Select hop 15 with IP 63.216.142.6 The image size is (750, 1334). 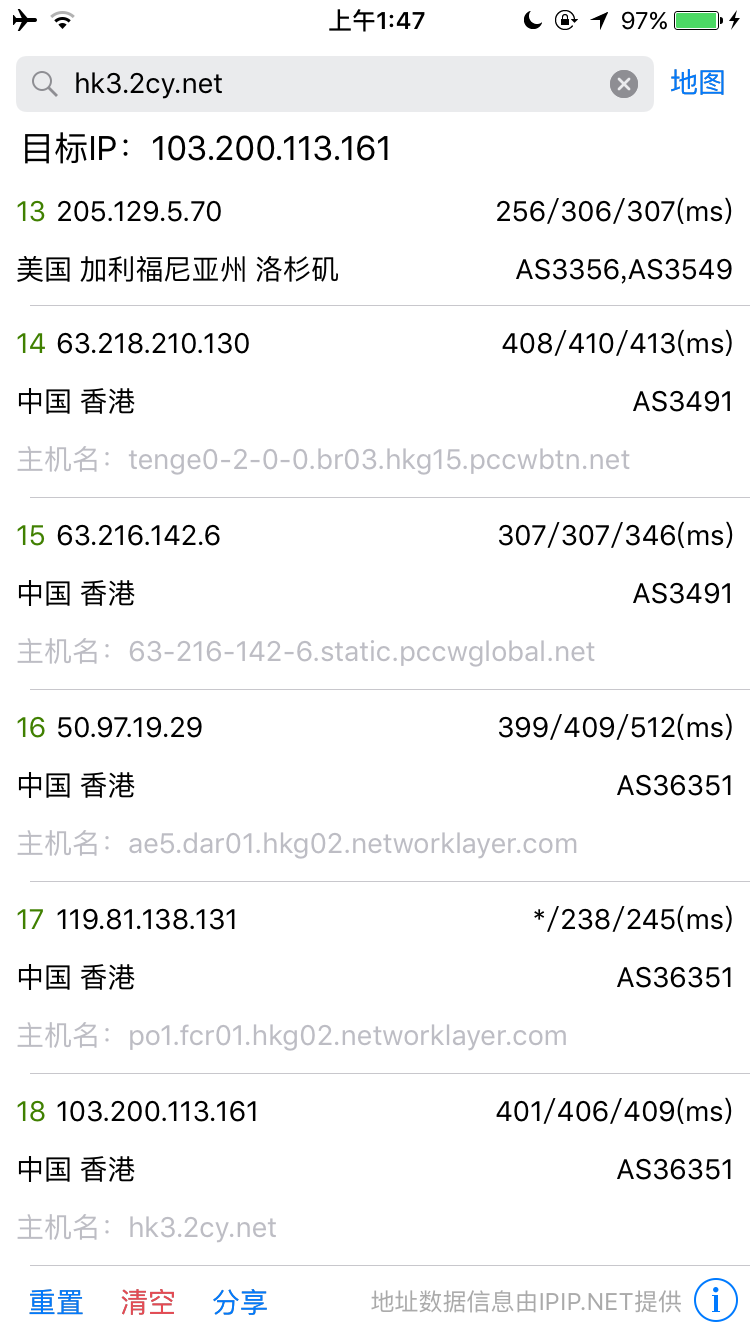click(375, 593)
